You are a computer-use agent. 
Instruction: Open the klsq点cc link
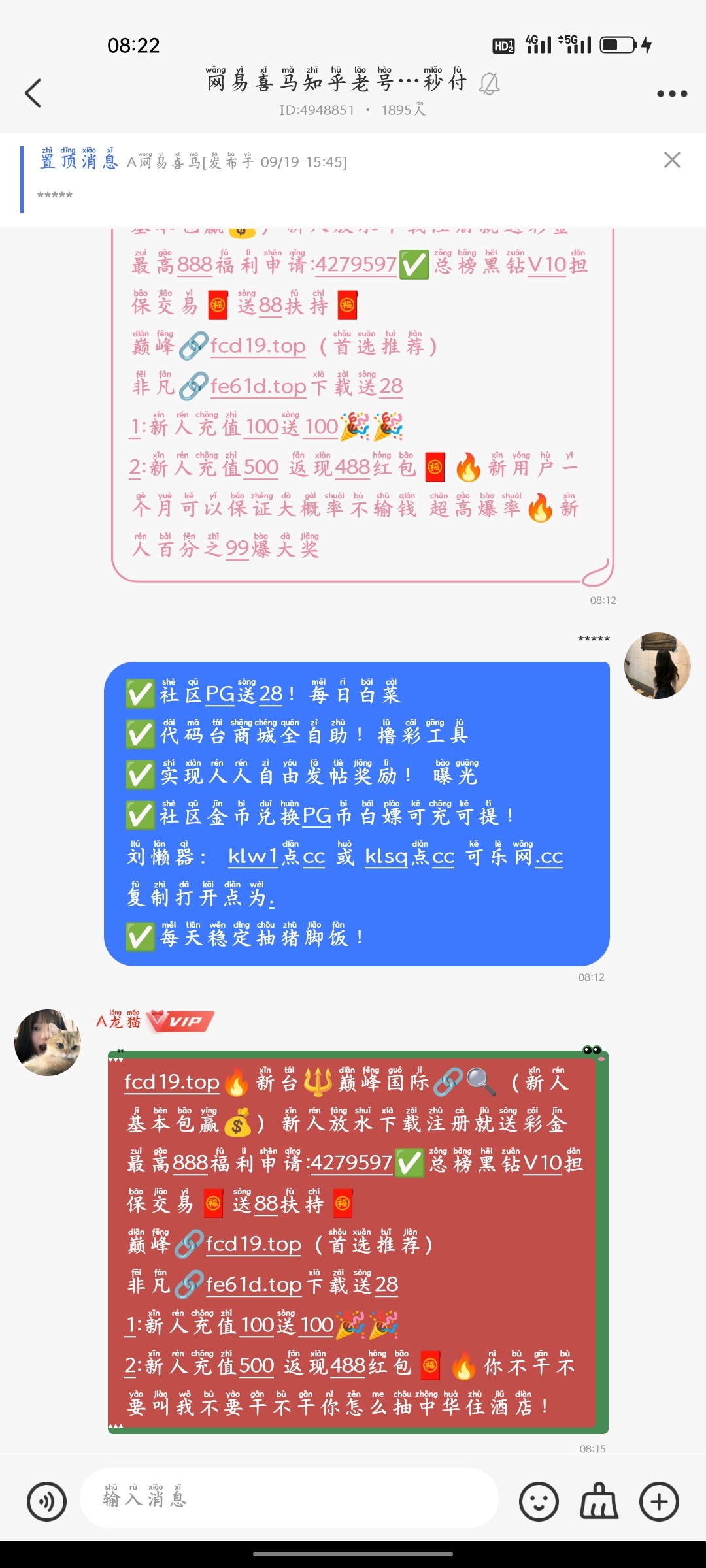(409, 856)
